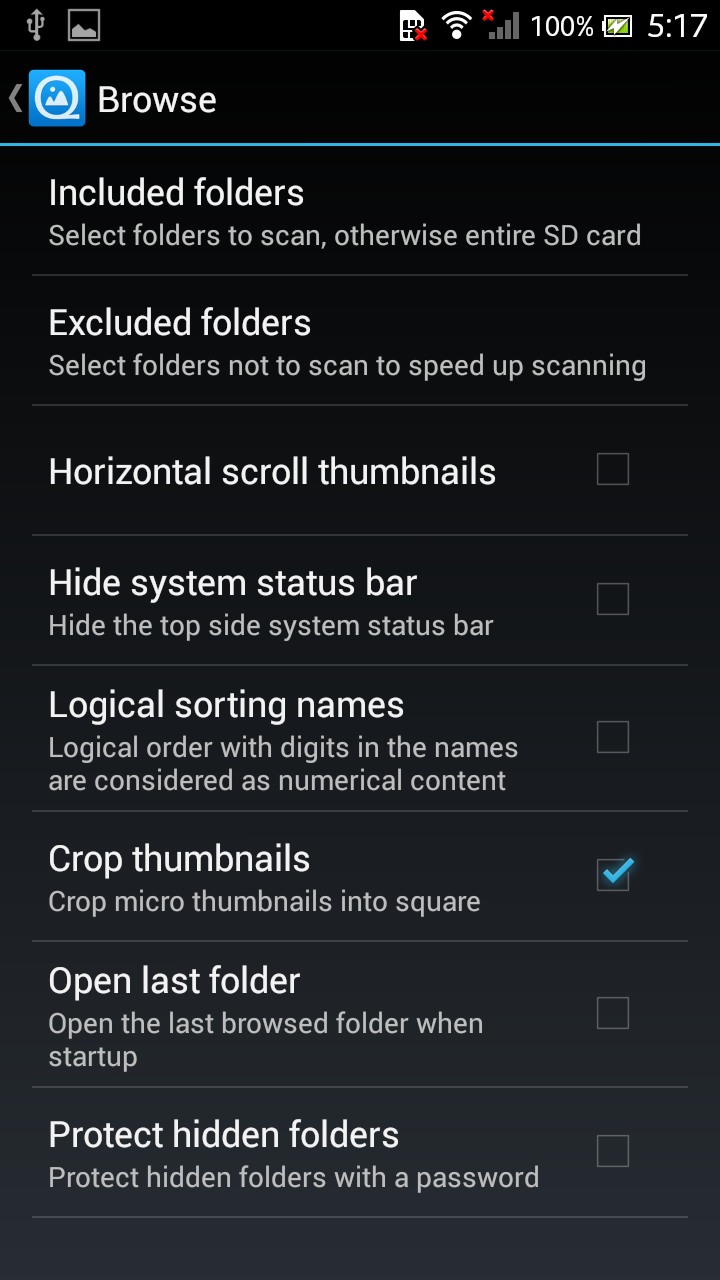Enable Horizontal scroll thumbnails checkbox

612,470
